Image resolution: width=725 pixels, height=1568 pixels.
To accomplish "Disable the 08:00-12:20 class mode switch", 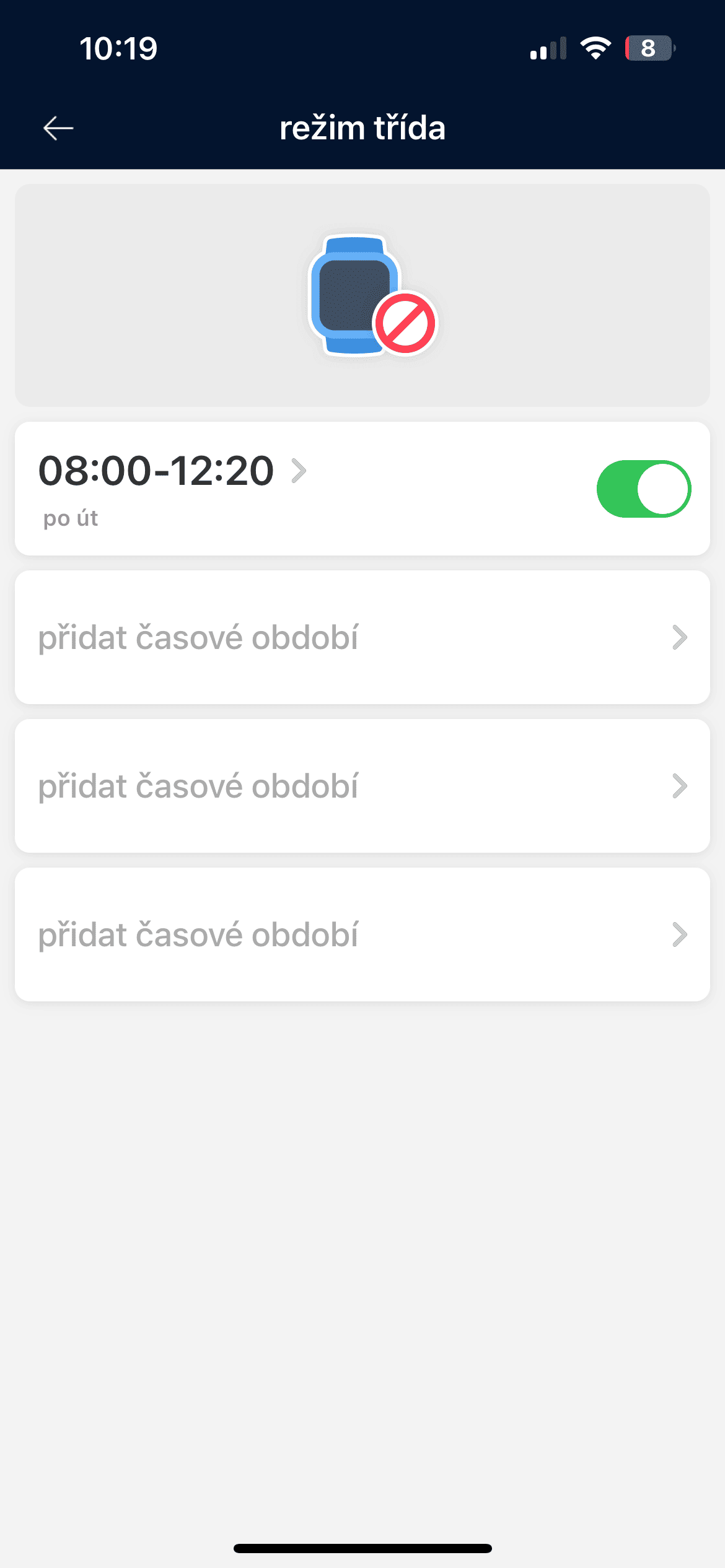I will coord(643,489).
